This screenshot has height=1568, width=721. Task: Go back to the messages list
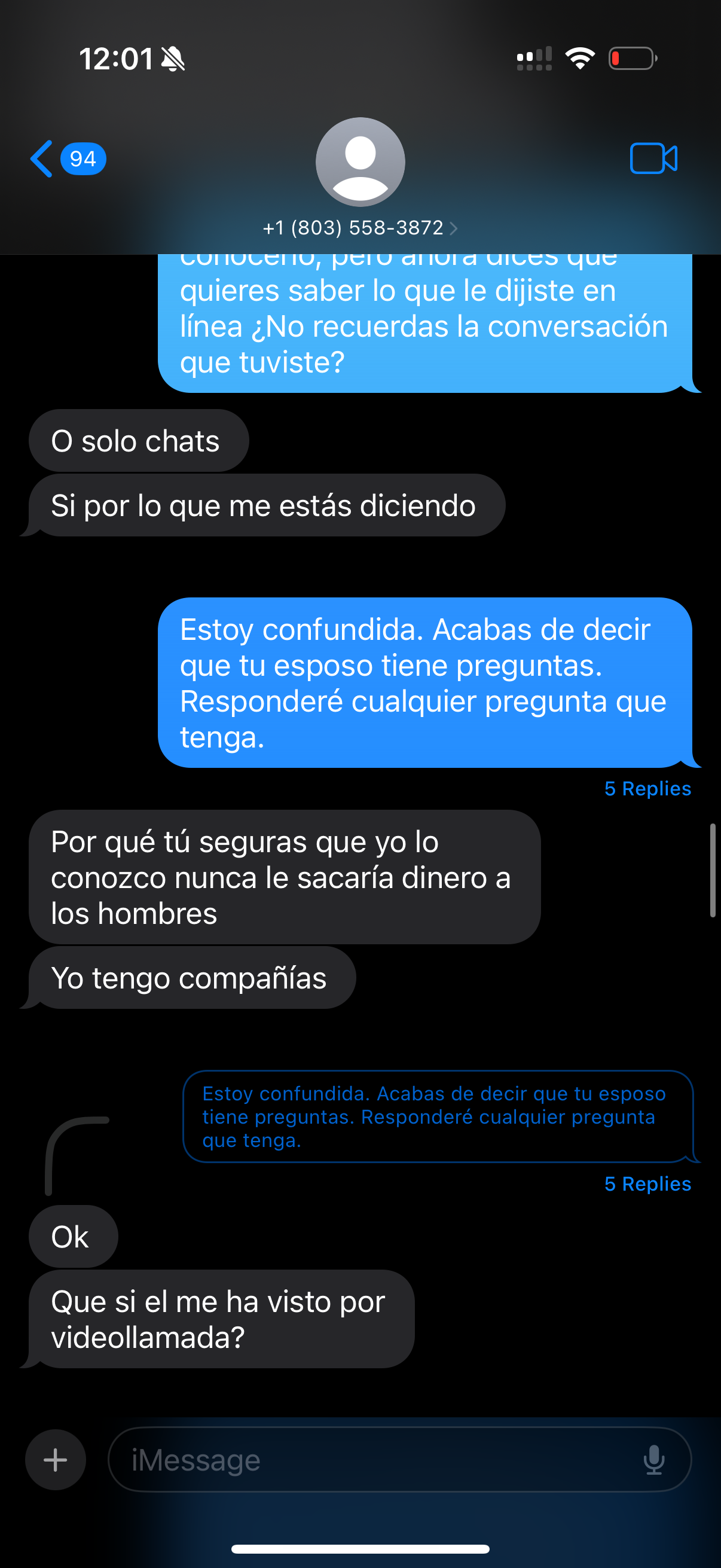pyautogui.click(x=67, y=159)
